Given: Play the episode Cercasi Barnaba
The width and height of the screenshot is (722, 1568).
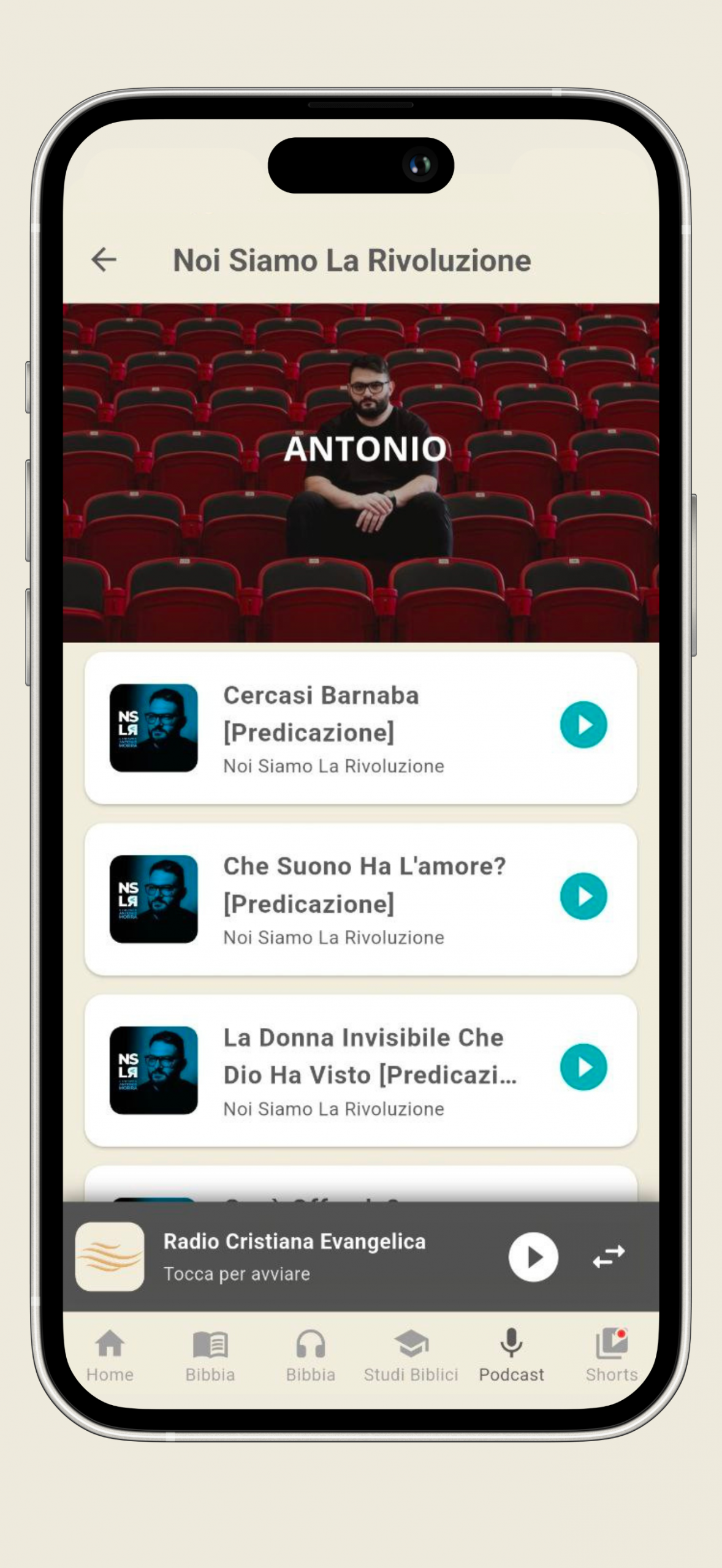Looking at the screenshot, I should [582, 725].
